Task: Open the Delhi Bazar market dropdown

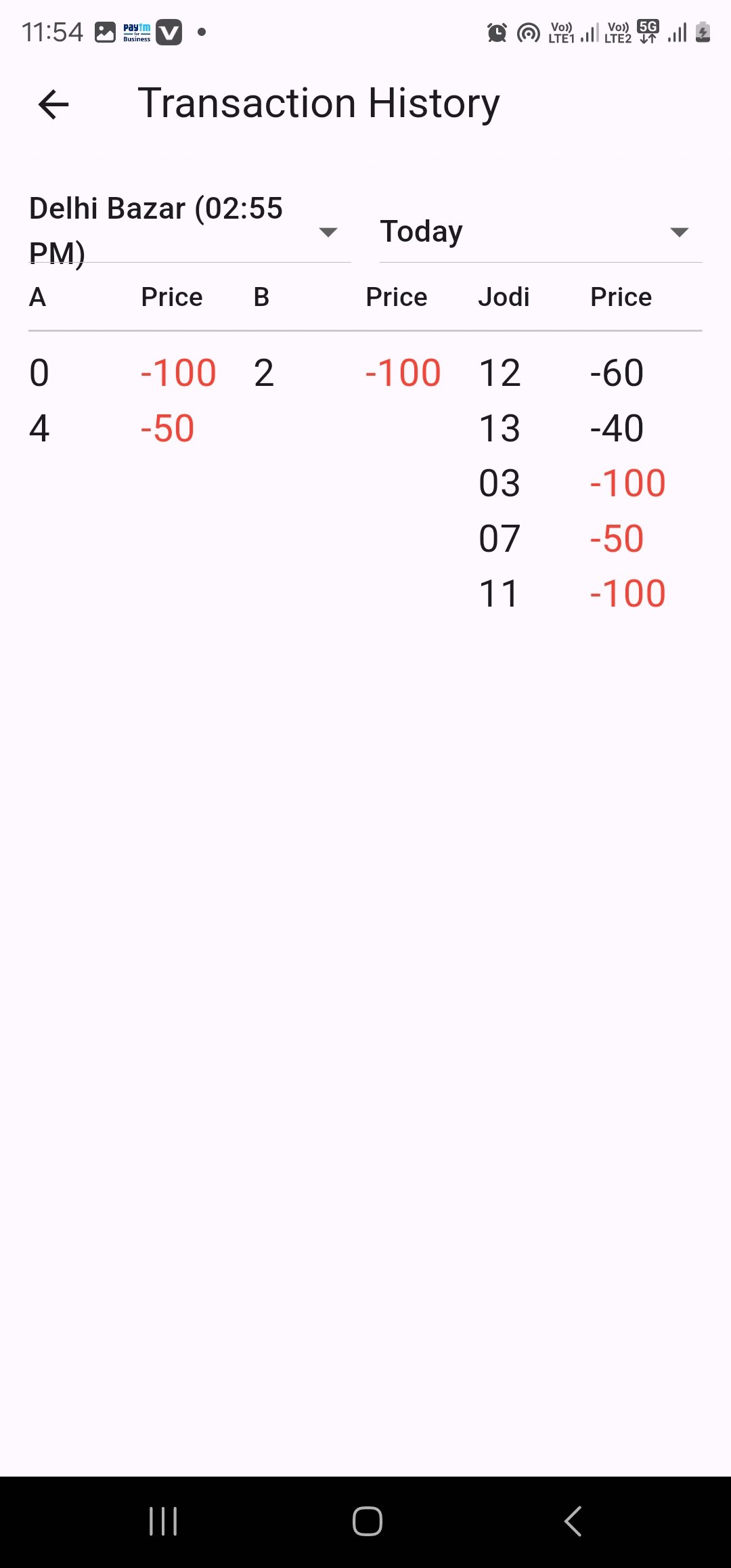Action: click(x=188, y=231)
